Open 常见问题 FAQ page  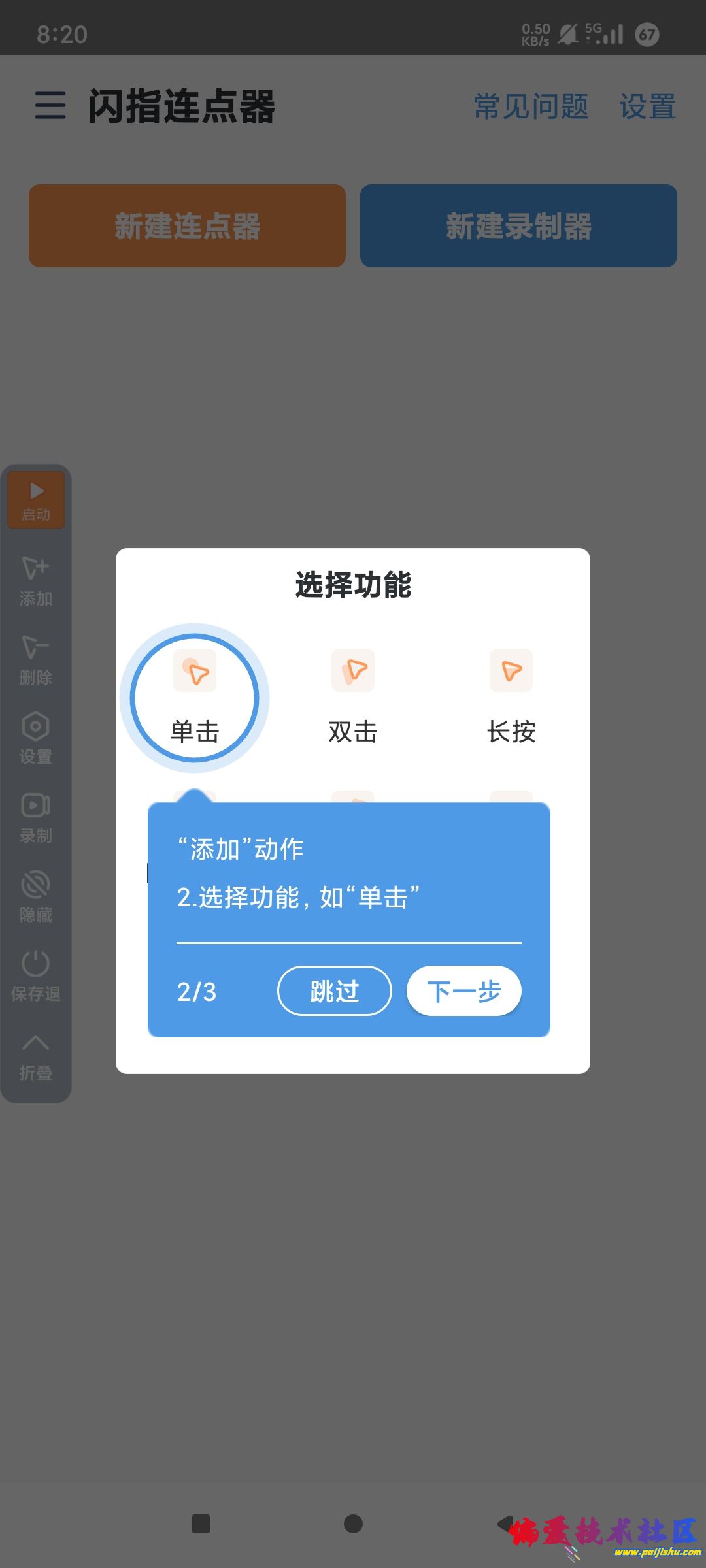531,106
